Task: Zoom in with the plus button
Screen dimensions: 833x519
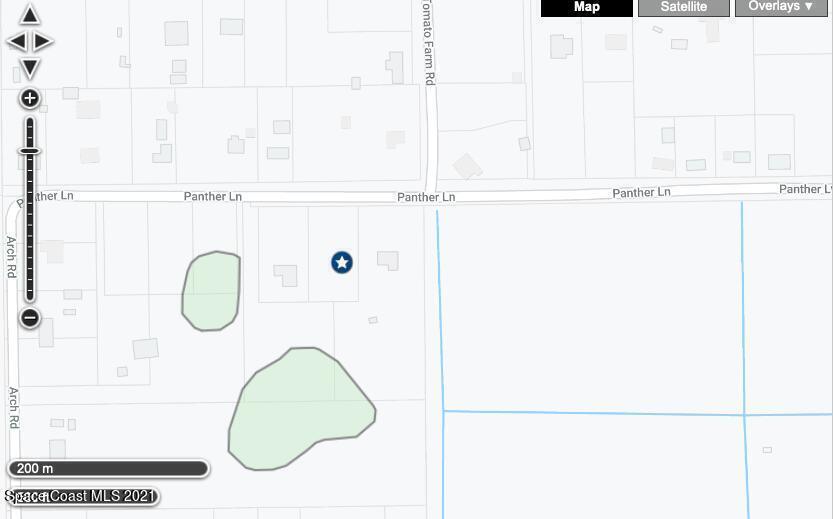Action: pos(30,98)
